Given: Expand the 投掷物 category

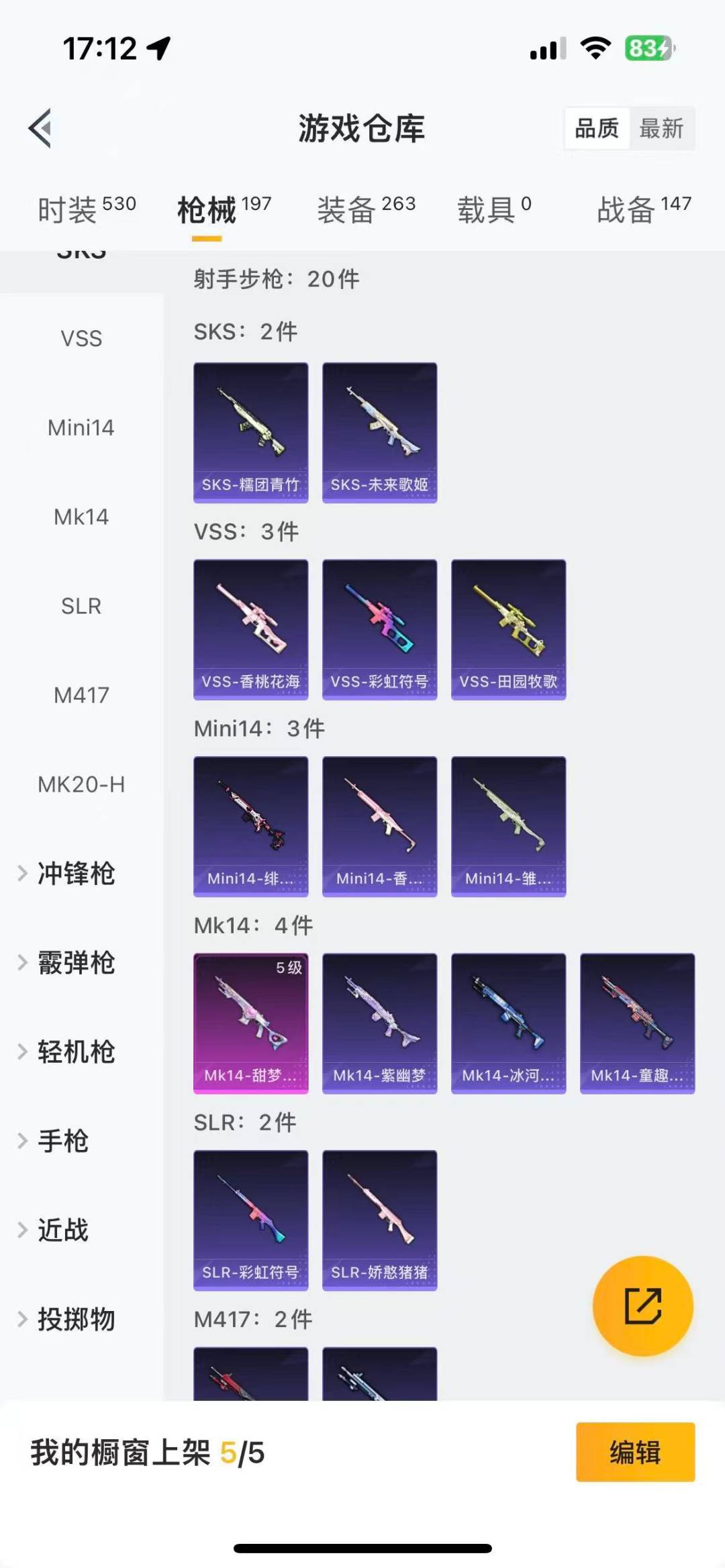Looking at the screenshot, I should pyautogui.click(x=75, y=1319).
